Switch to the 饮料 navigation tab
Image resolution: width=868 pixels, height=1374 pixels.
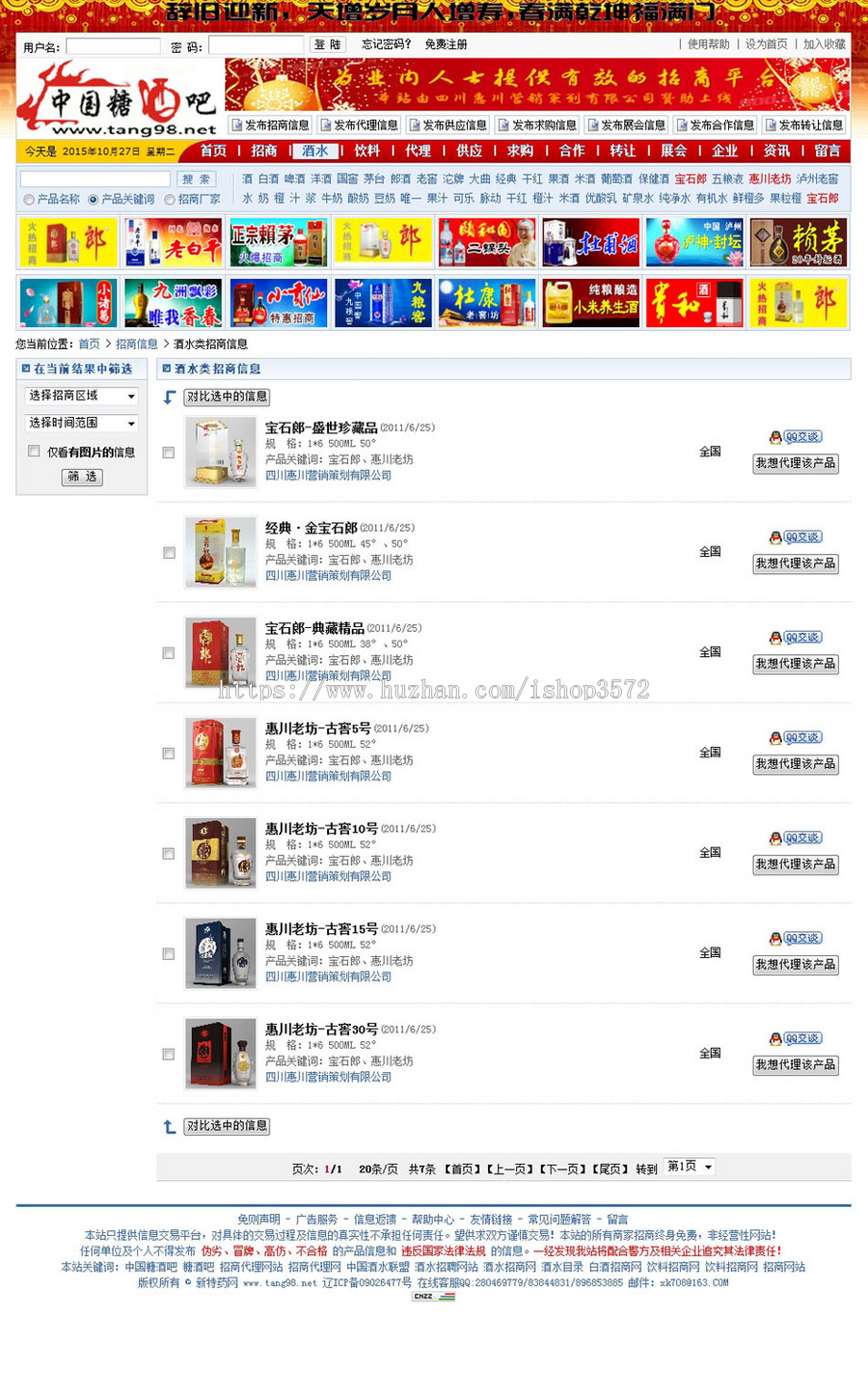[x=366, y=151]
